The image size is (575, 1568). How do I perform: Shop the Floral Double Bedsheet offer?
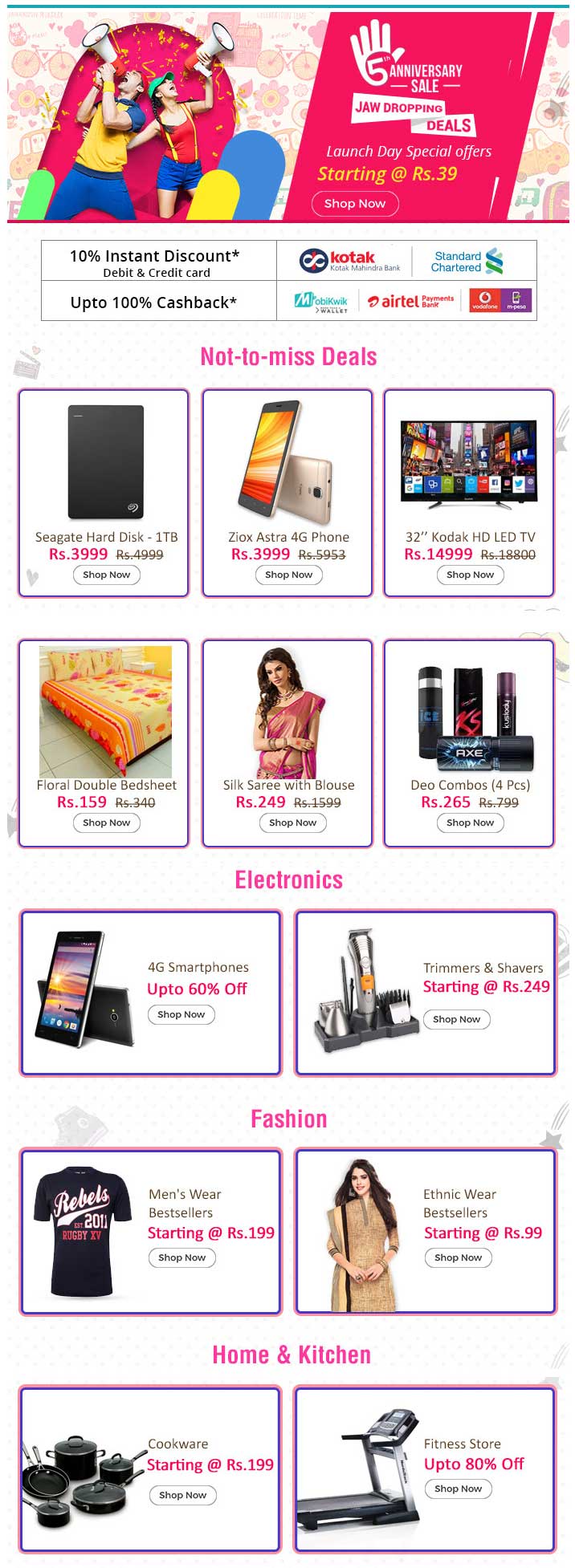pos(106,823)
